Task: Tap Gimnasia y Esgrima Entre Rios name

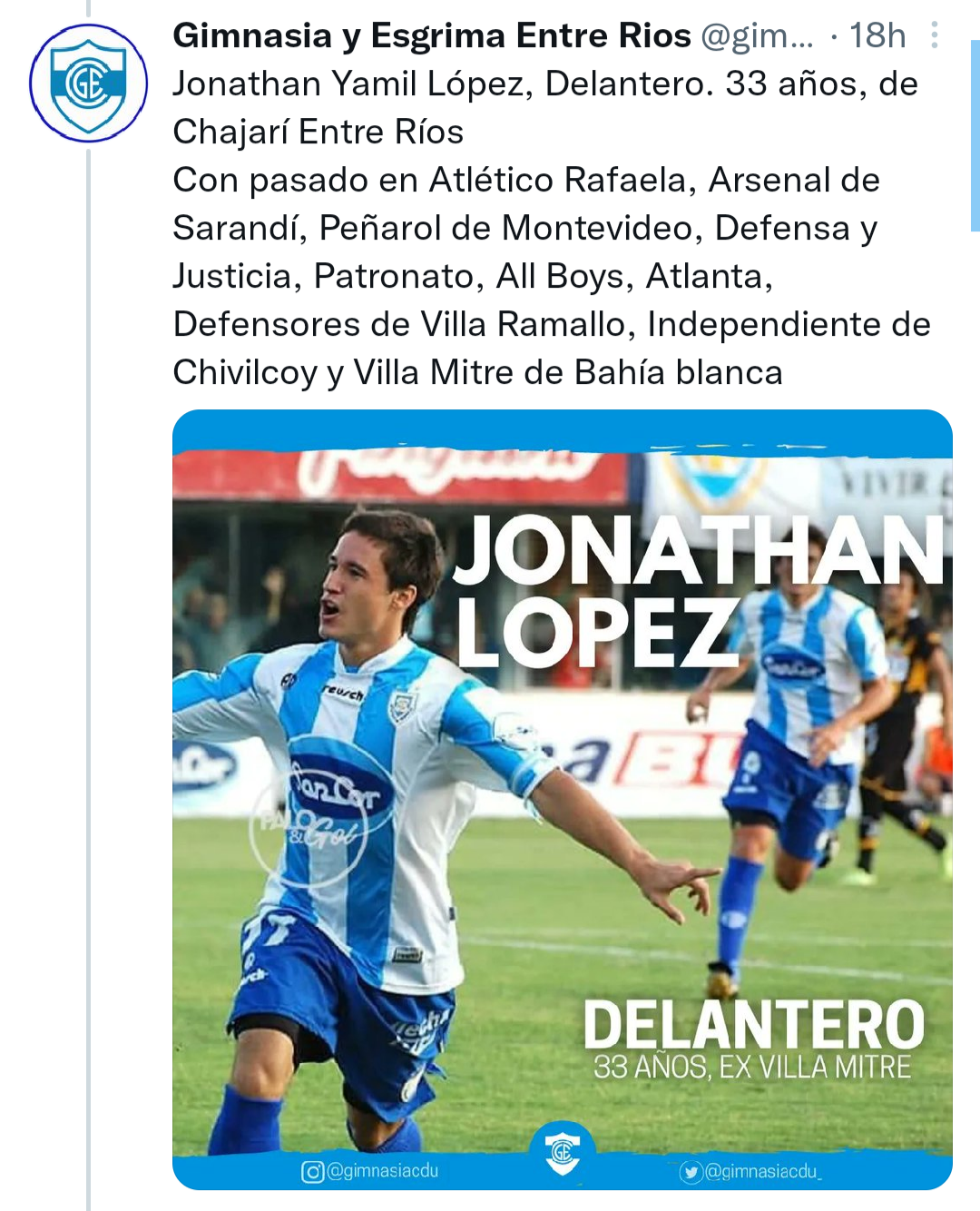Action: tap(431, 35)
